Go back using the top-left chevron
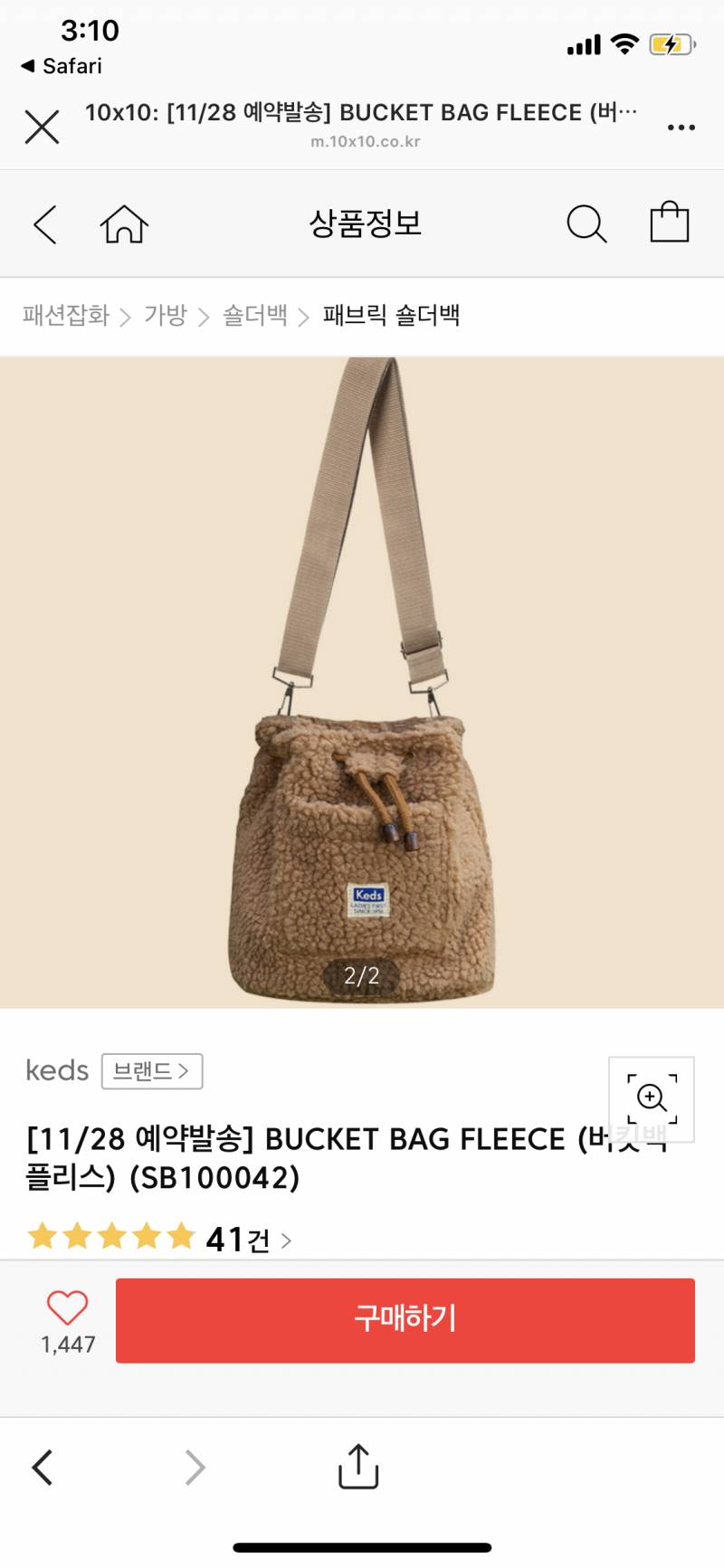Screen dimensions: 724x1568 [x=44, y=223]
